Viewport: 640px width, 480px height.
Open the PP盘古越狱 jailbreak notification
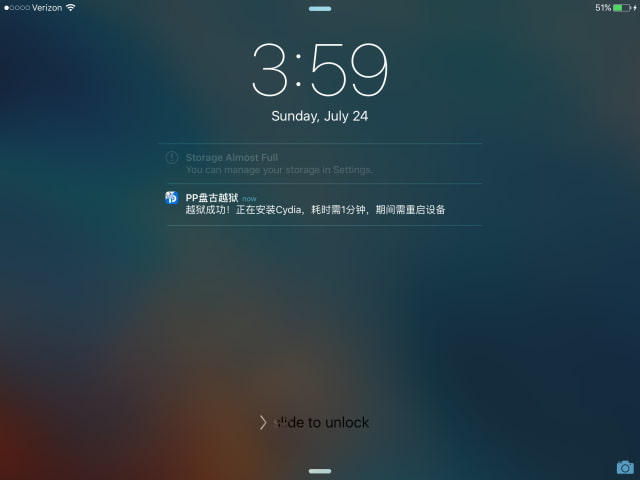pos(315,204)
